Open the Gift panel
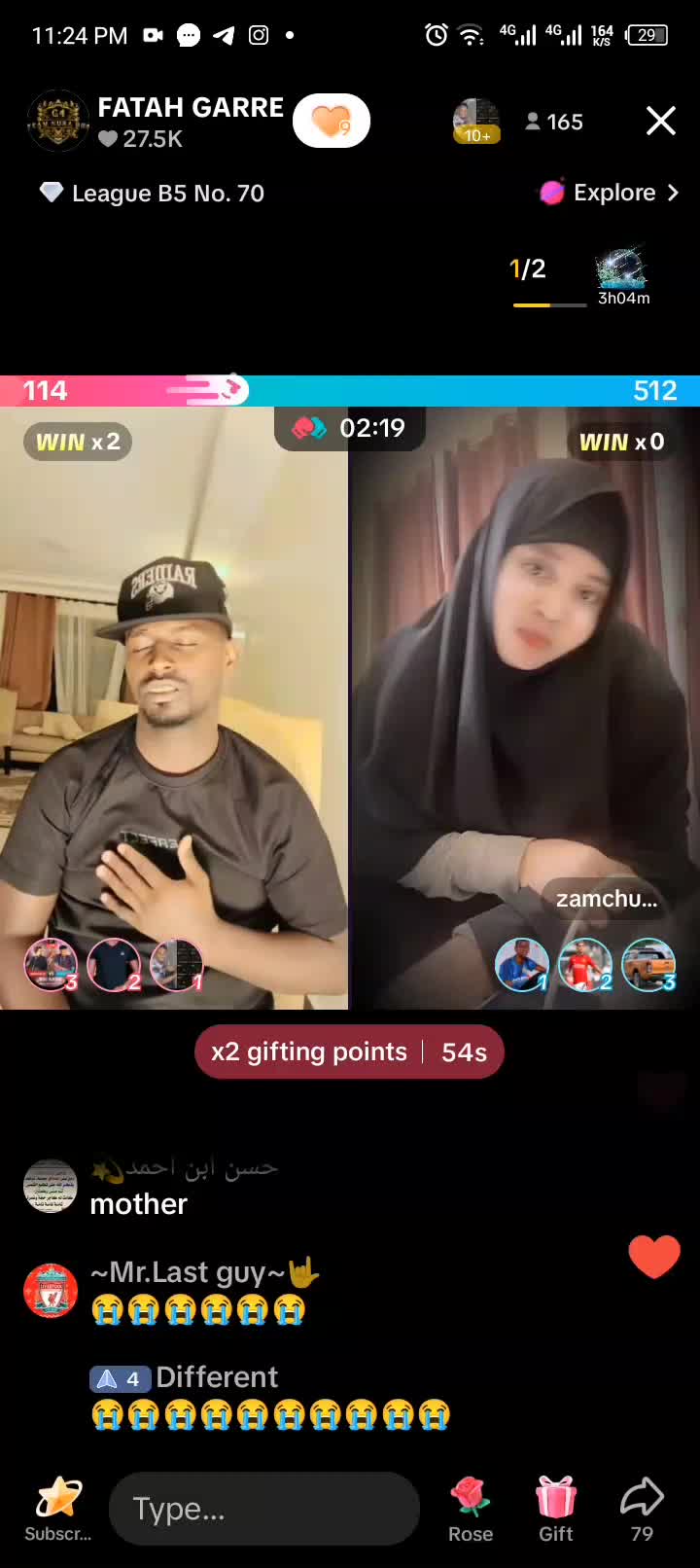Screen dimensions: 700x1568 556,1509
